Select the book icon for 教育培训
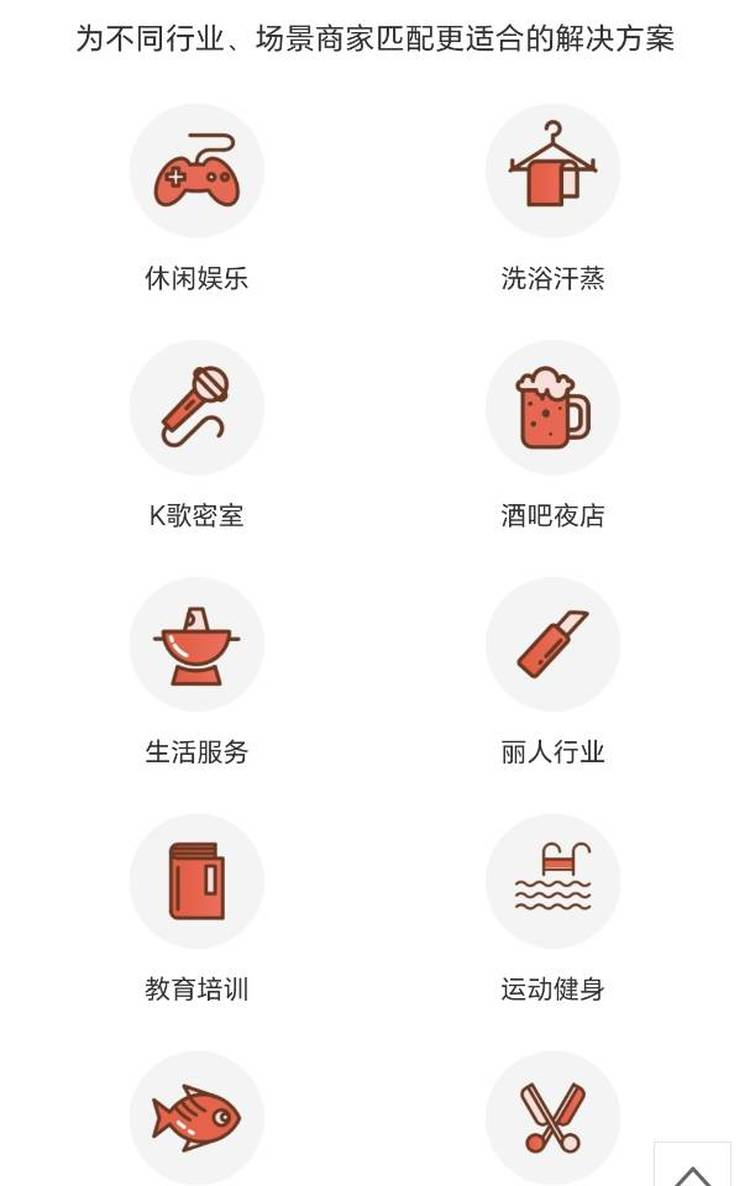Viewport: 750px width, 1186px height. 197,881
